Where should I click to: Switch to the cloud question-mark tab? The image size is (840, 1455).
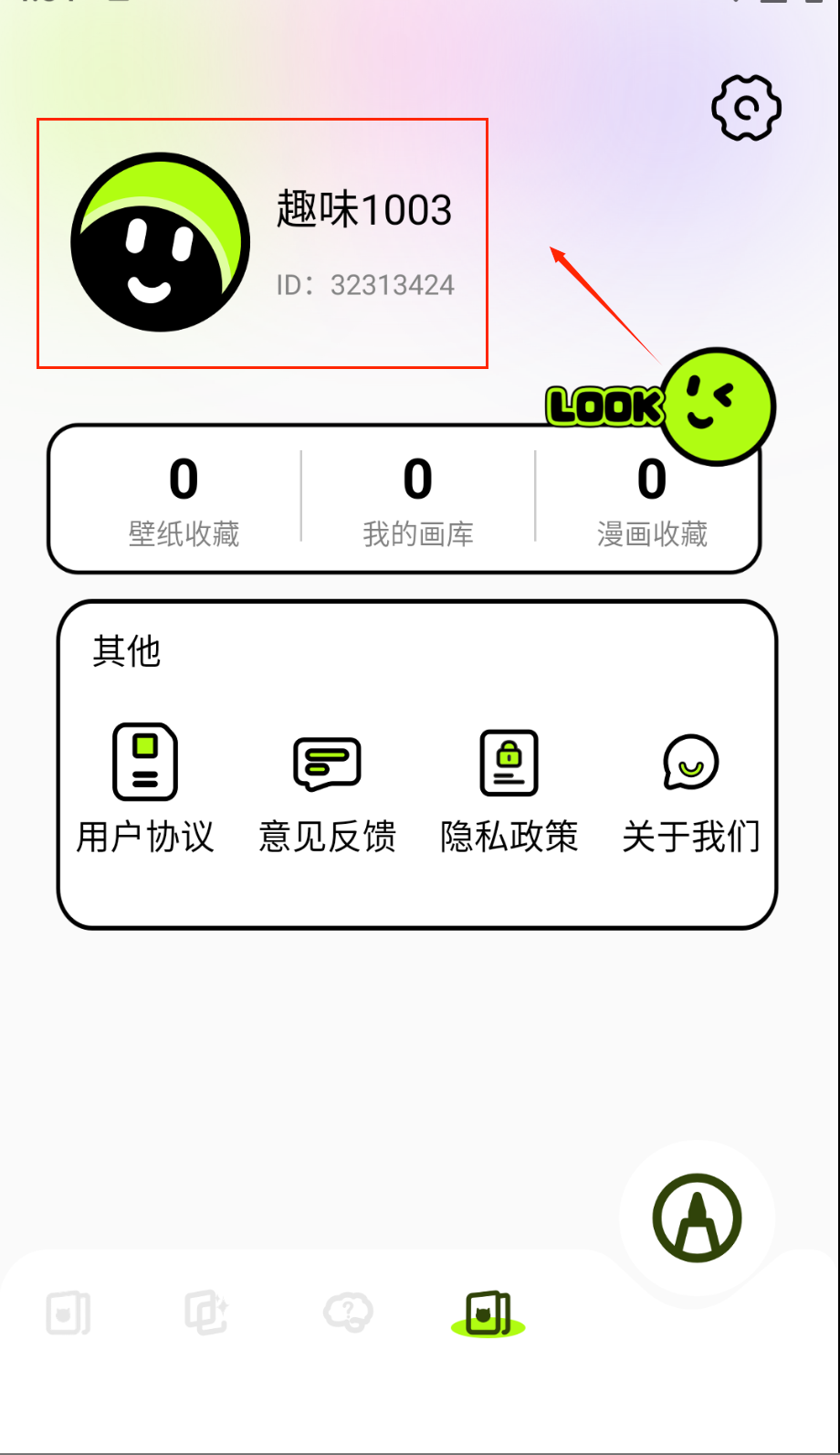coord(348,1314)
